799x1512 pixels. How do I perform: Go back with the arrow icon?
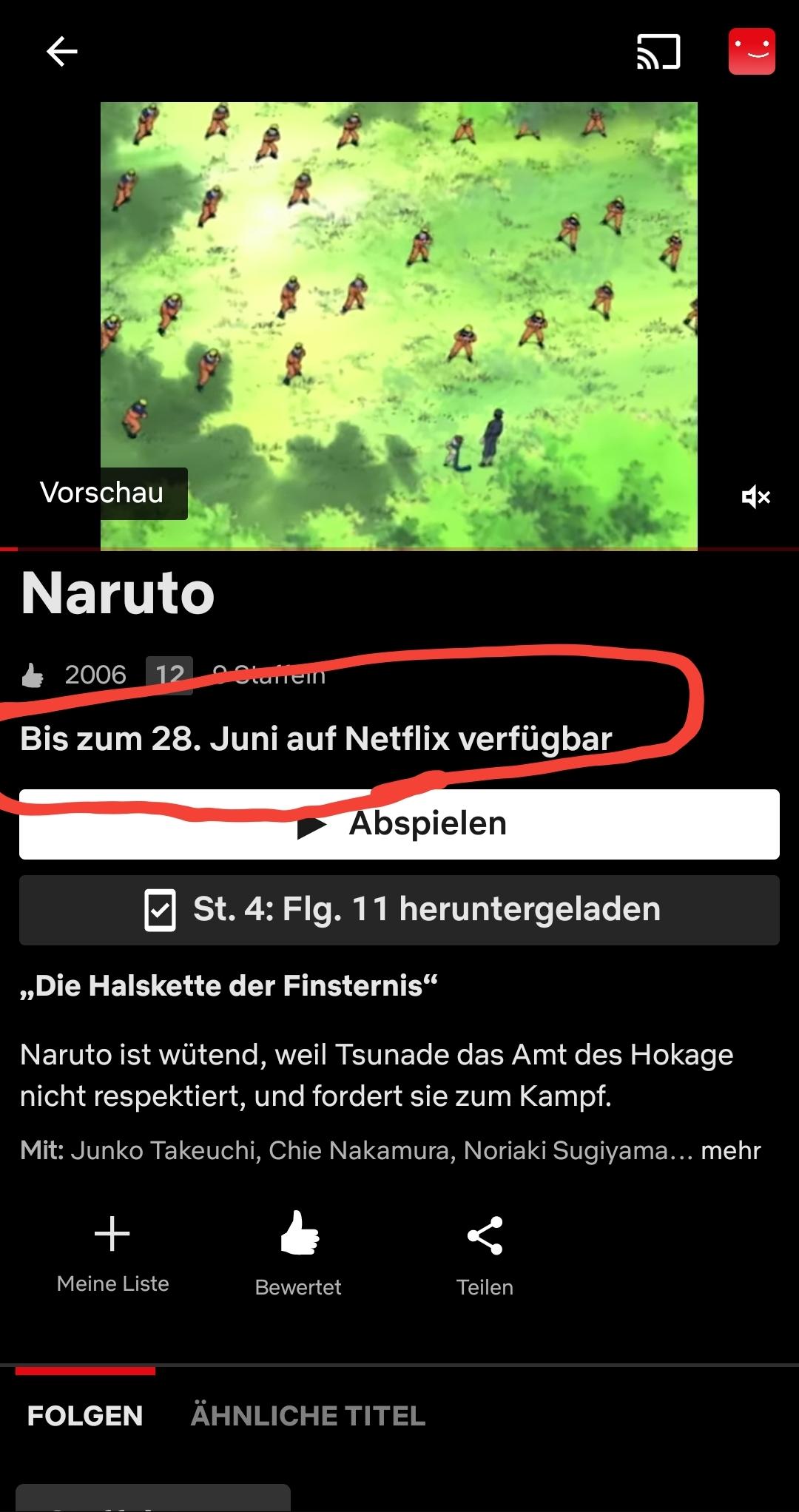[x=61, y=52]
